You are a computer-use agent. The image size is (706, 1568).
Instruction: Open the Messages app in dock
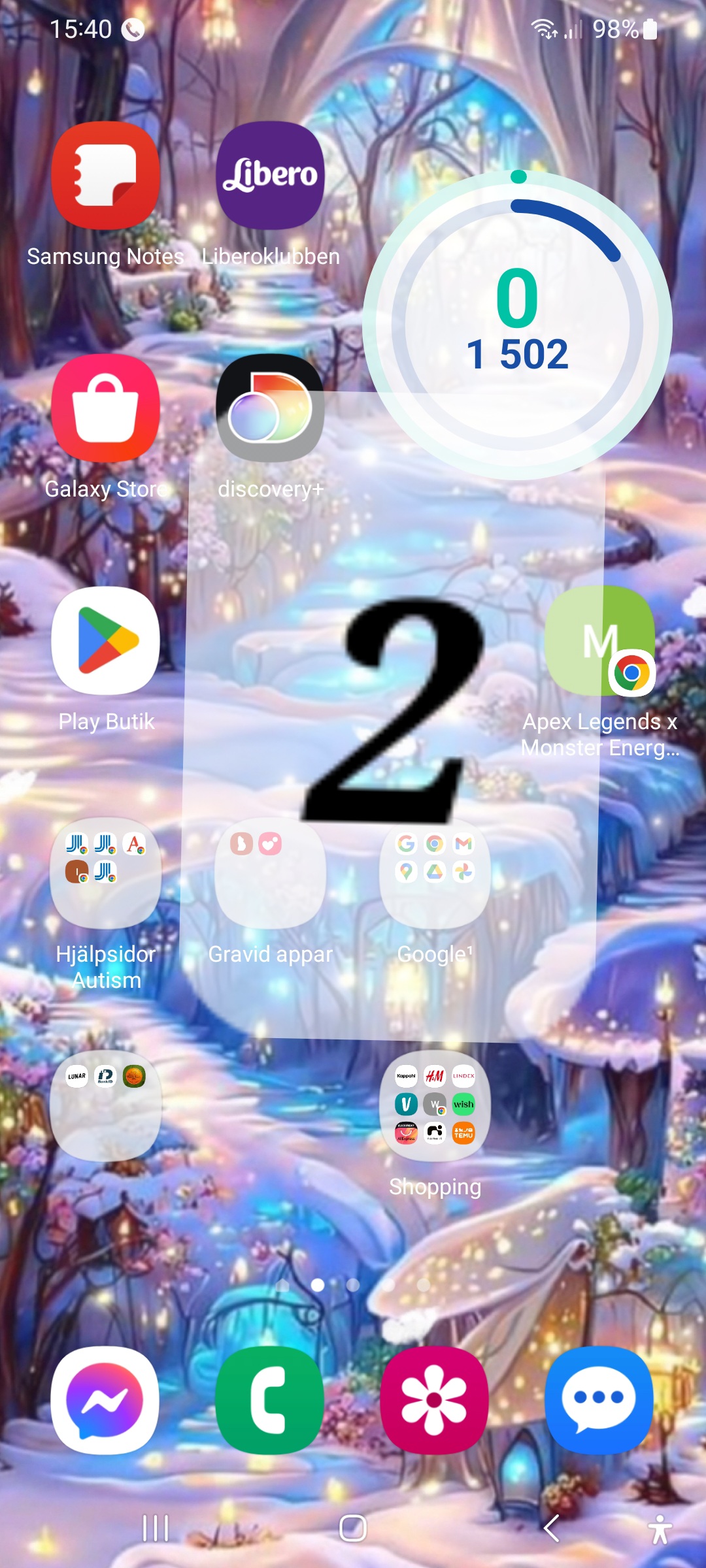tap(599, 1400)
